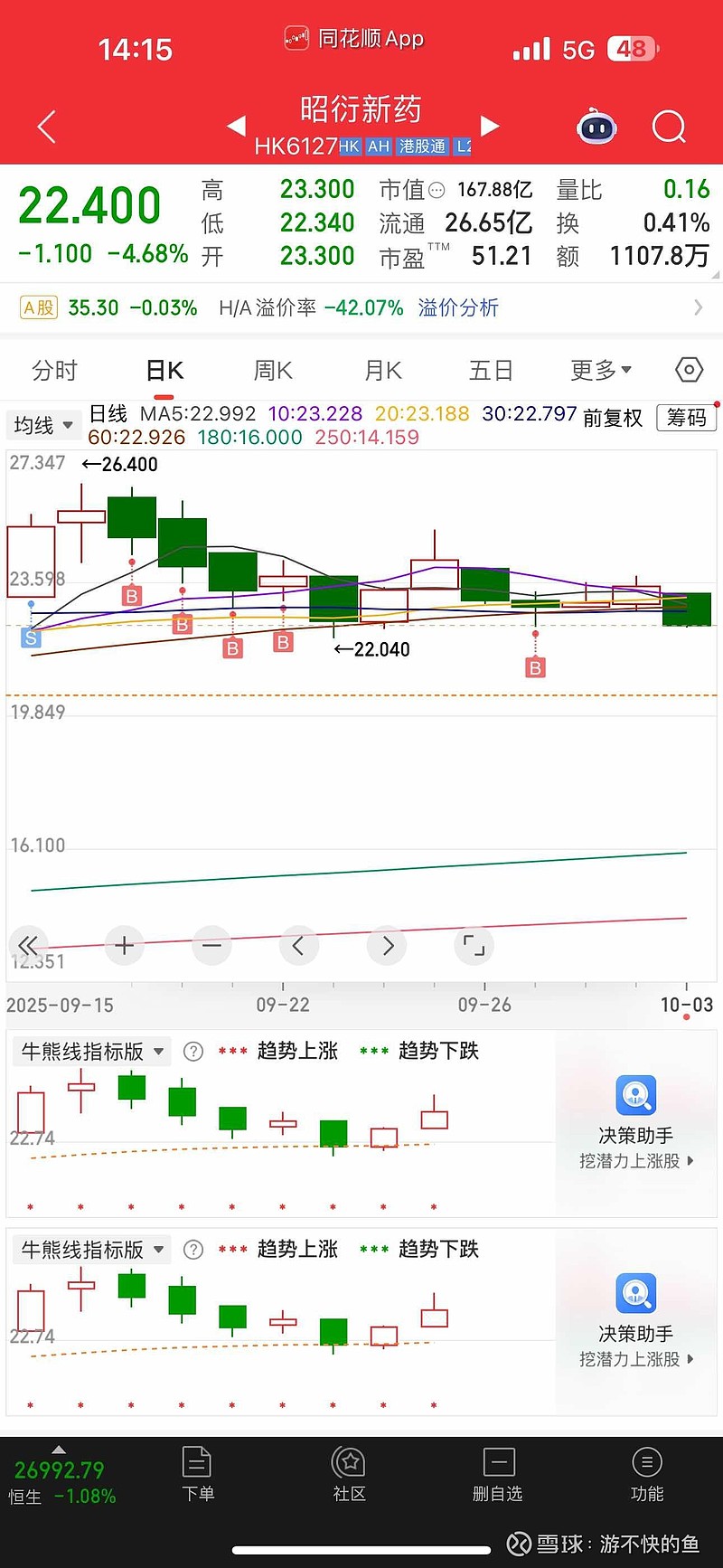
Task: Zoom out the K-line chart
Action: point(211,947)
